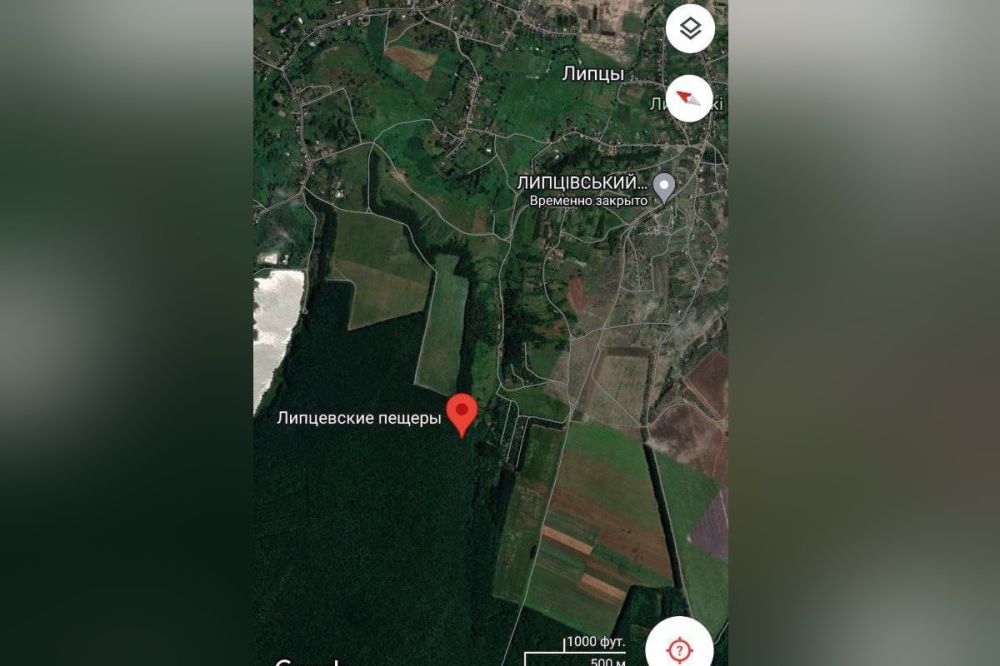Center the map on my location
Screen dimensions: 1000x666
pyautogui.click(x=680, y=648)
